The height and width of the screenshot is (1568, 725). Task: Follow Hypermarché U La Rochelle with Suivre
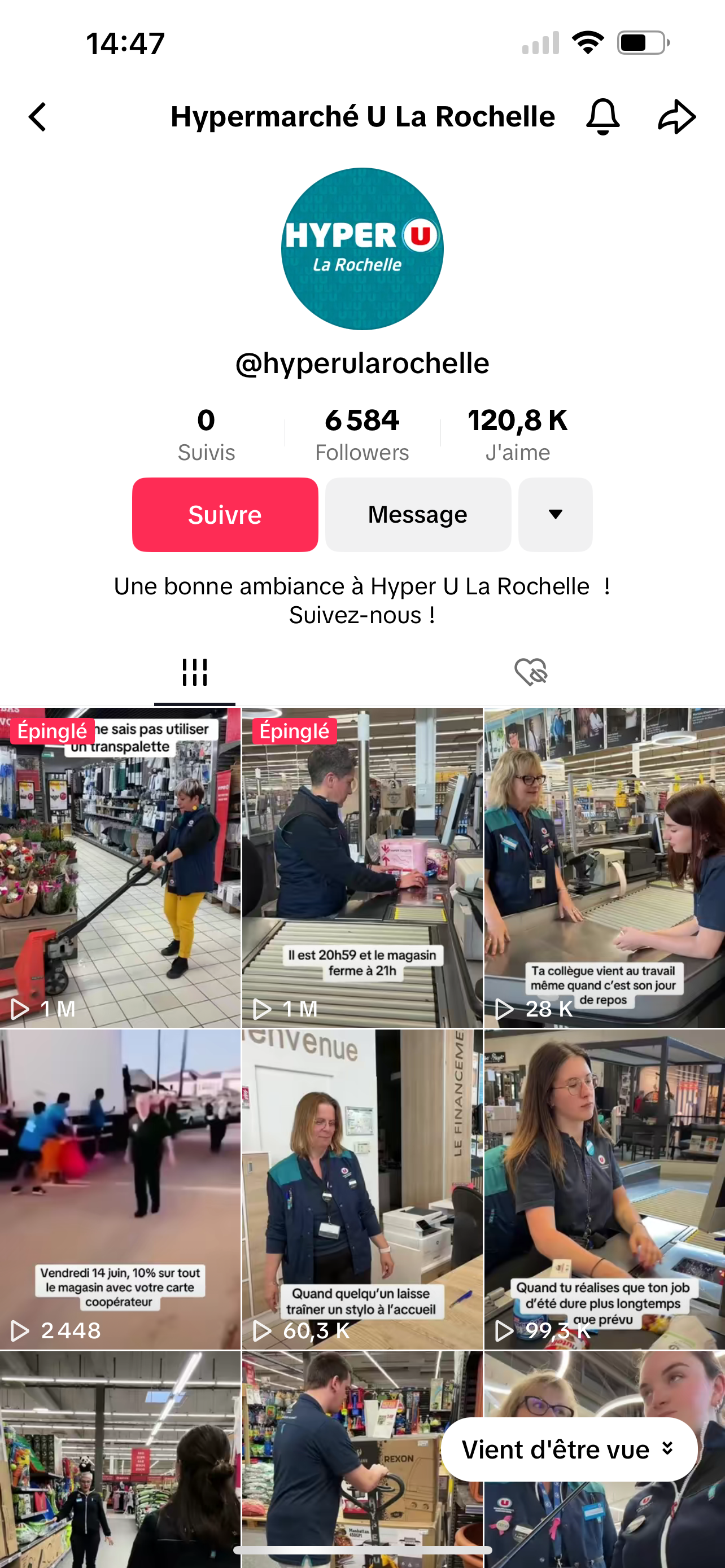225,515
